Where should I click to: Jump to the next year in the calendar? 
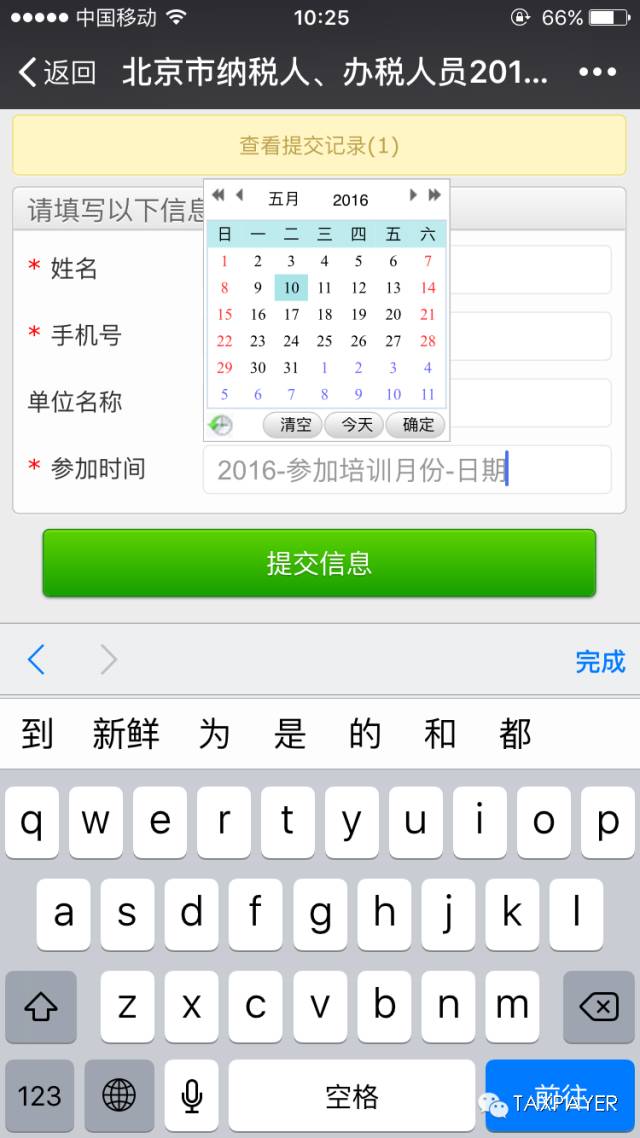pyautogui.click(x=434, y=196)
